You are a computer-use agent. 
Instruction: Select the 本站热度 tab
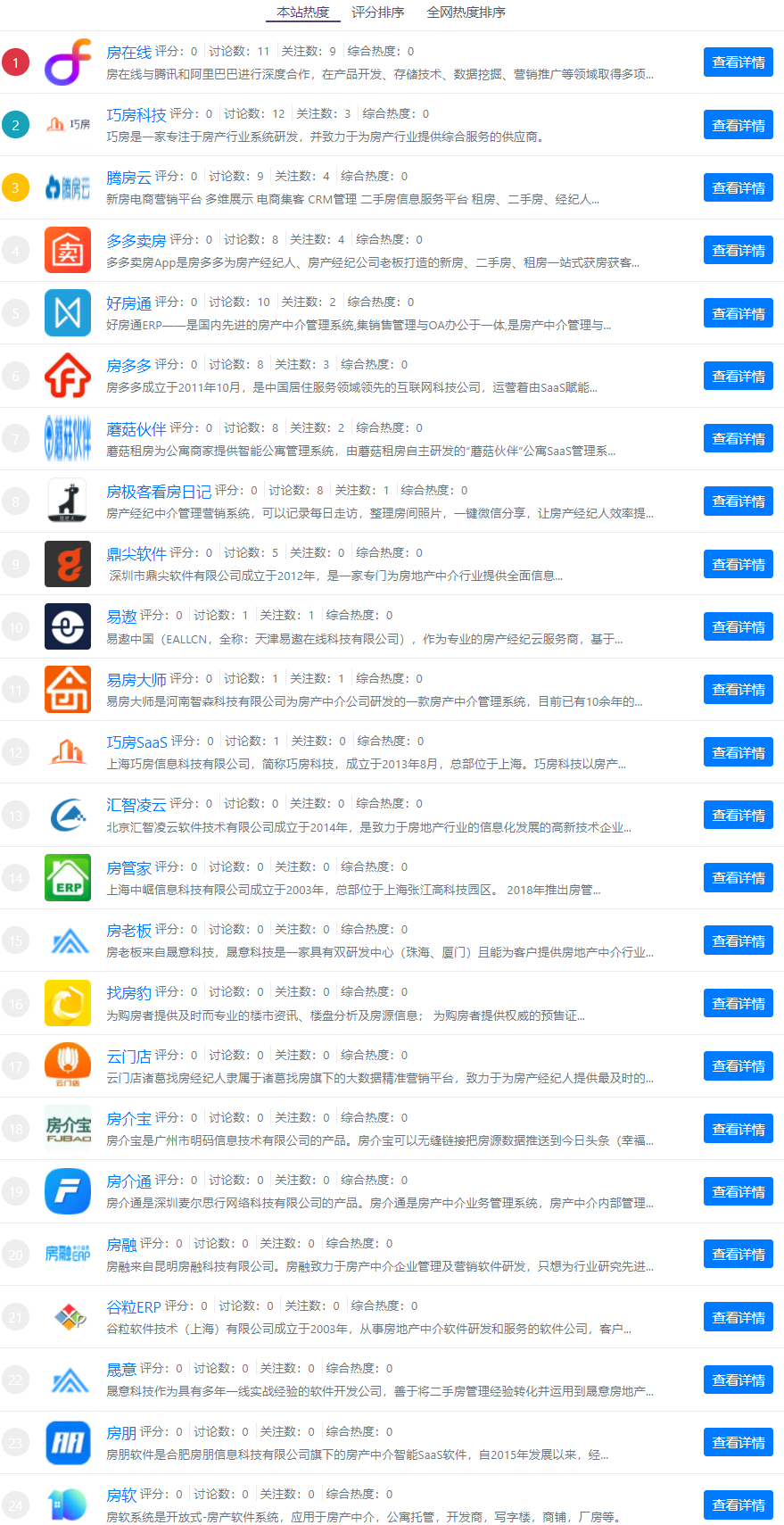tap(302, 12)
